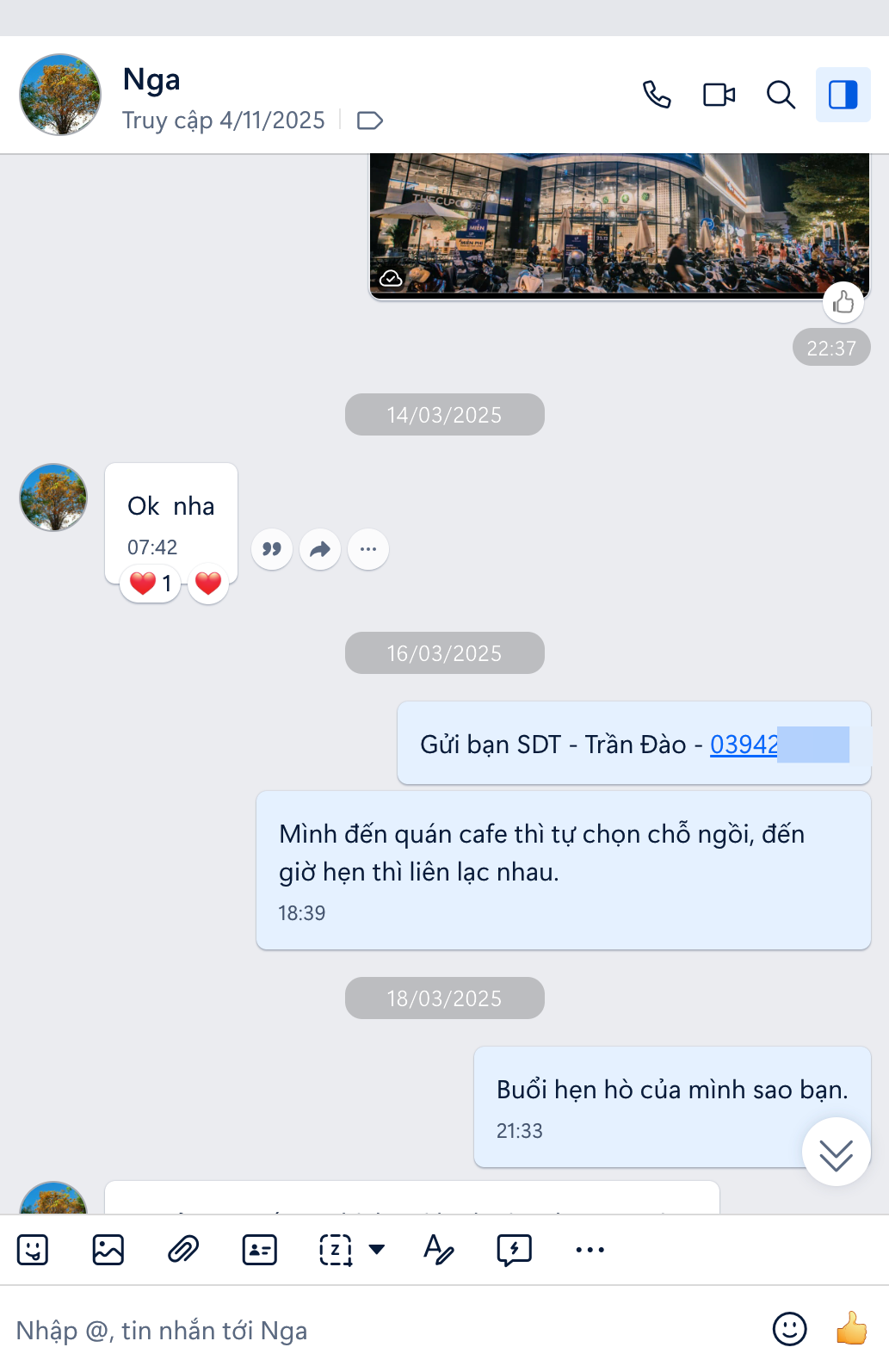Screen dimensions: 889x1372
Task: Open quick messages with the lightning icon
Action: (x=515, y=1250)
